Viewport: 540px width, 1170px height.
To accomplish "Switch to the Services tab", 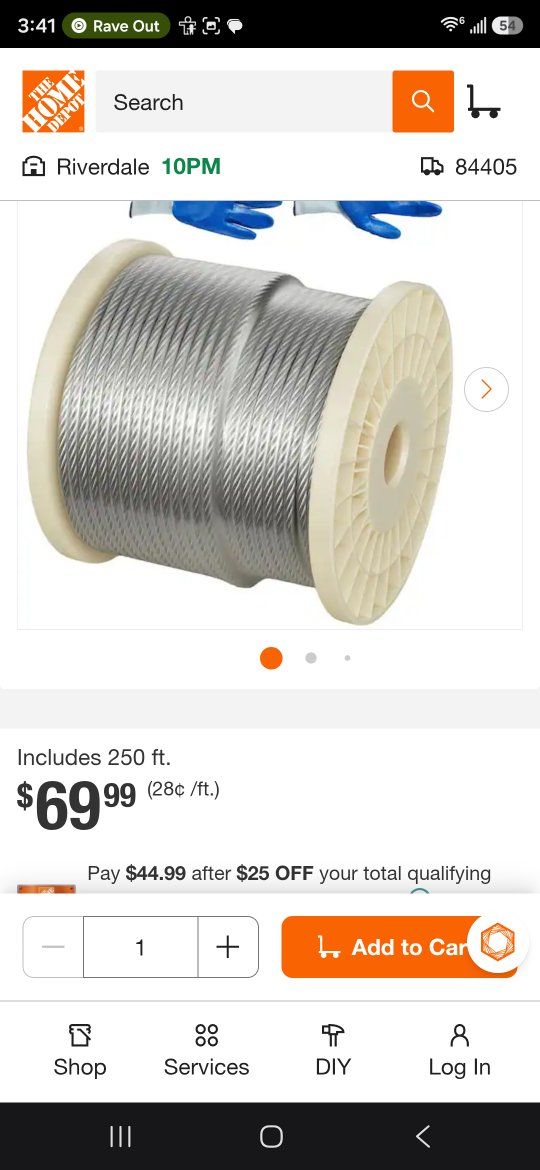I will tap(207, 1051).
